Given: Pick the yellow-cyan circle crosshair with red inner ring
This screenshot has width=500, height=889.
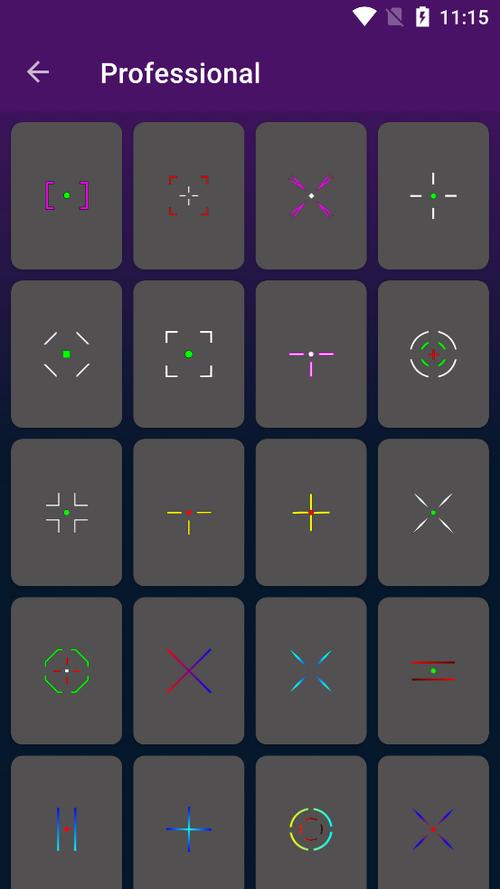Looking at the screenshot, I should pos(311,822).
